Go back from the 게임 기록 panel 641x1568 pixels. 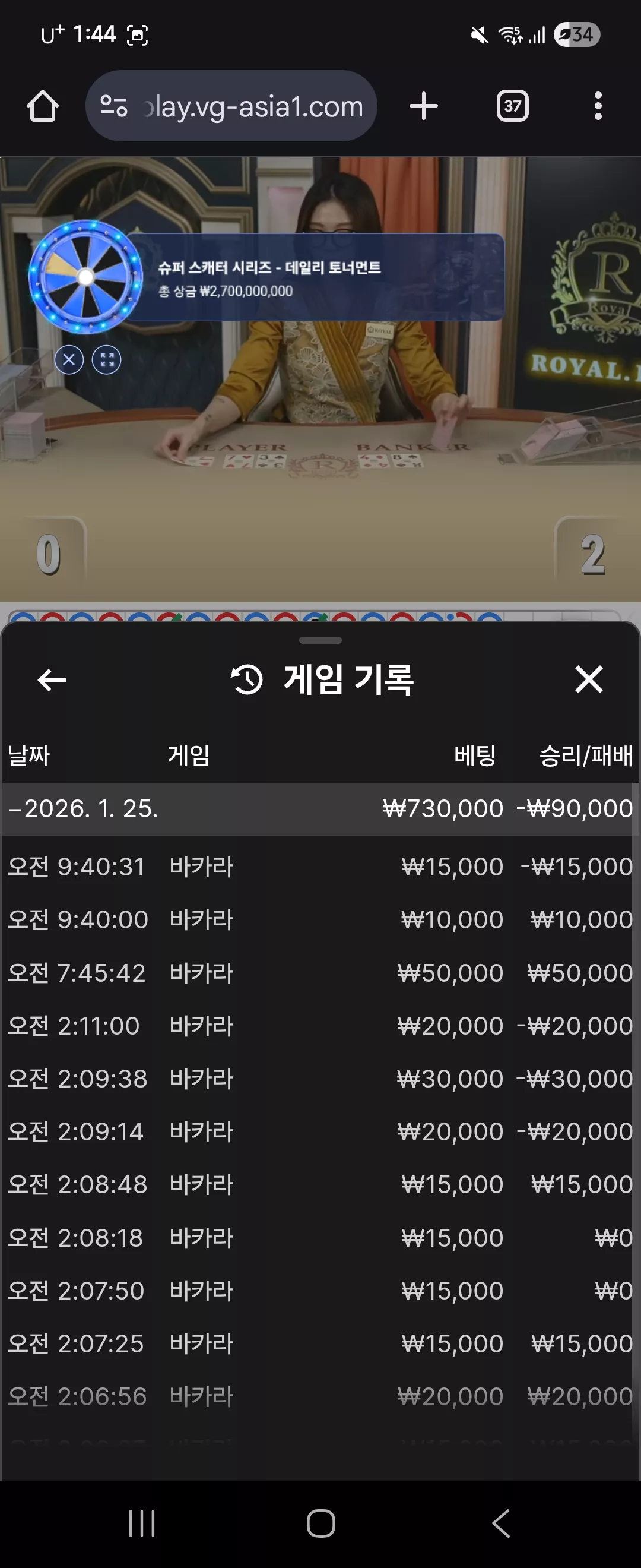click(x=52, y=680)
